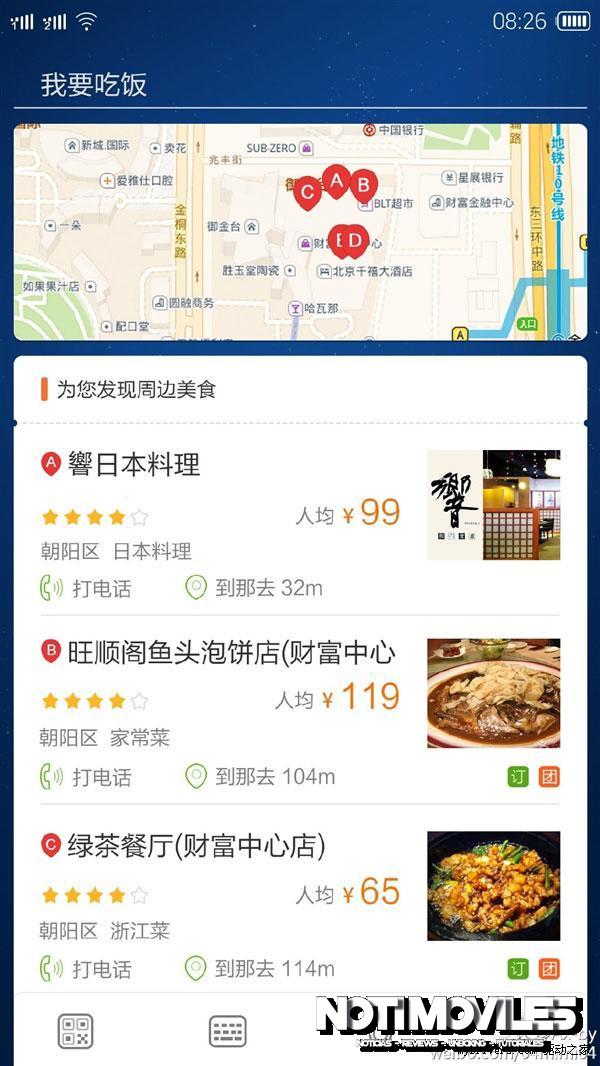Image resolution: width=600 pixels, height=1066 pixels.
Task: Navigate to 響日本料理 via 到那去 32m
Action: pyautogui.click(x=254, y=588)
